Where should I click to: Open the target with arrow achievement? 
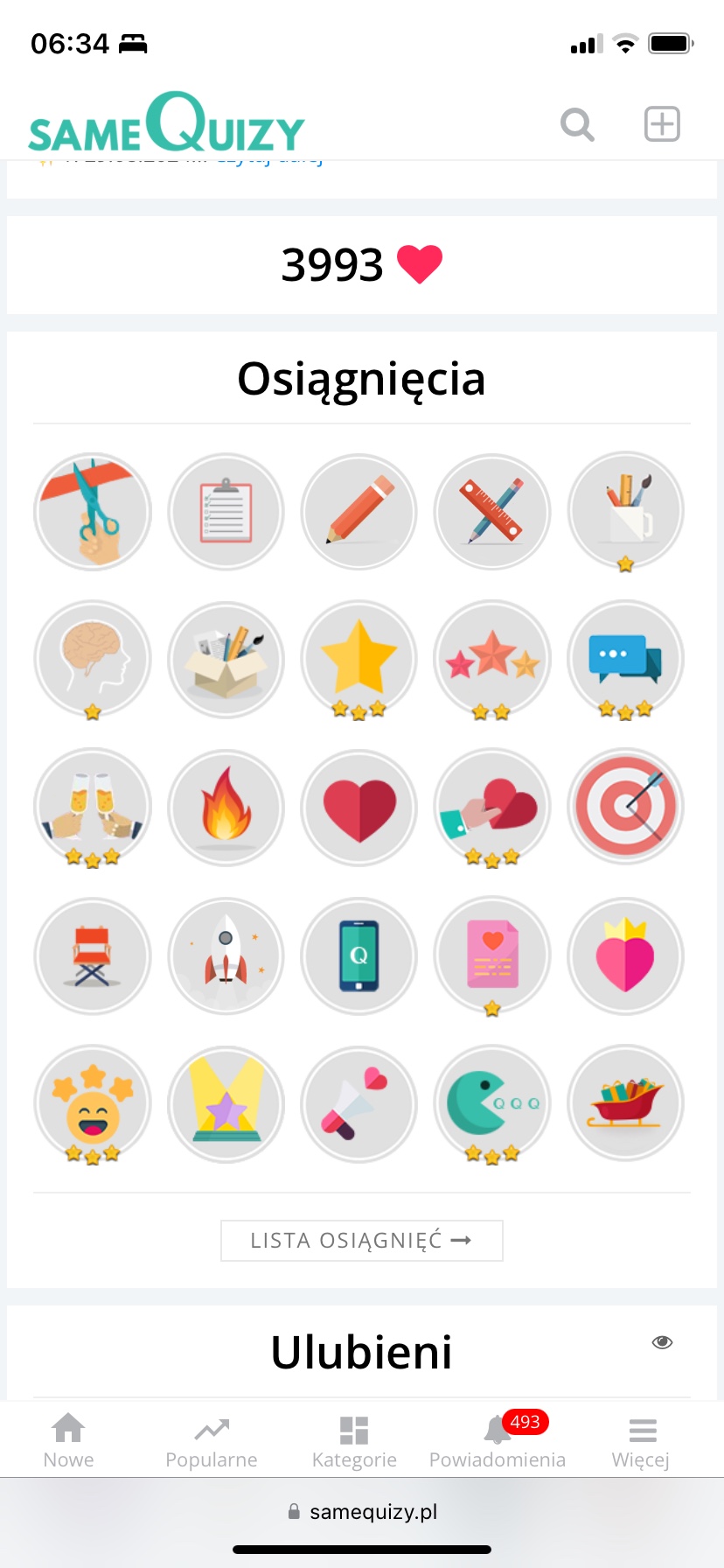(x=625, y=807)
